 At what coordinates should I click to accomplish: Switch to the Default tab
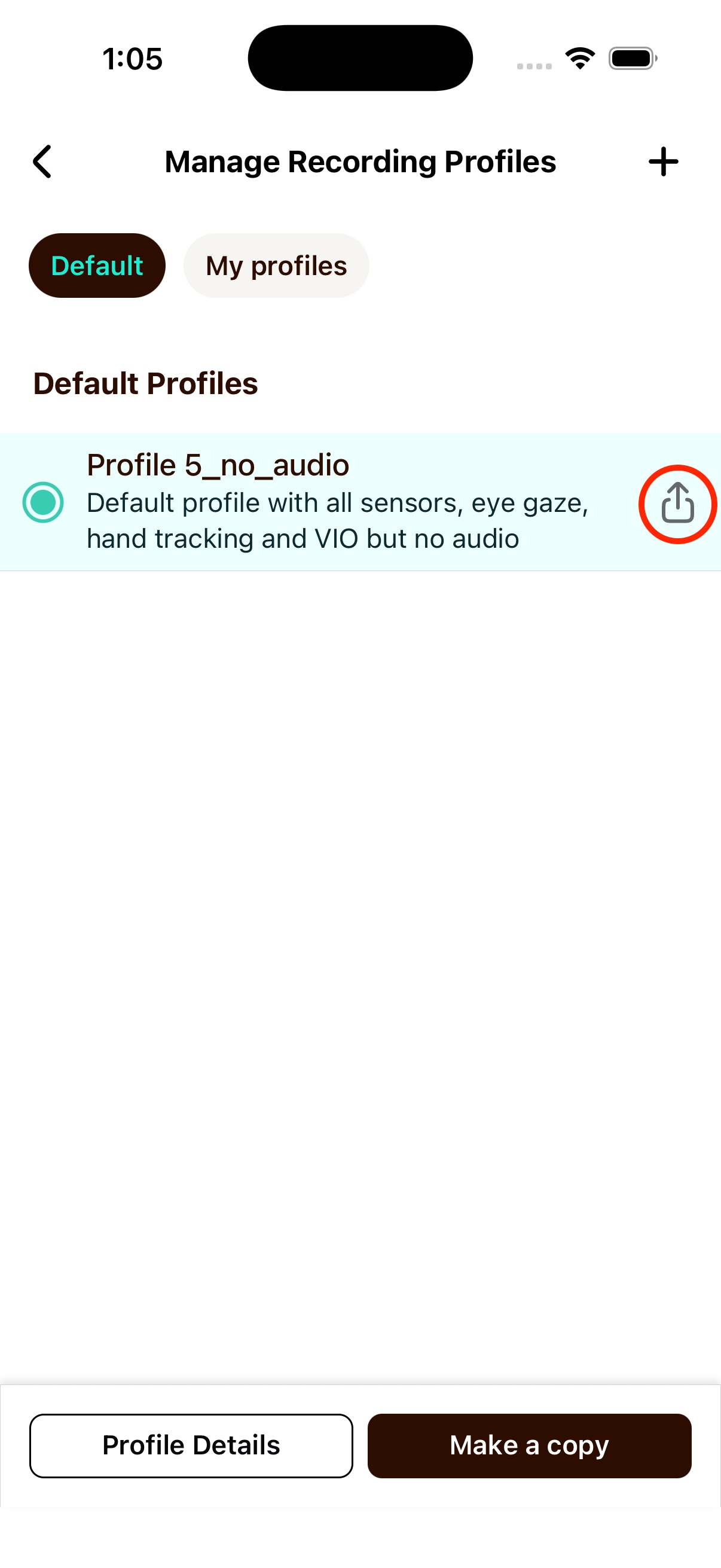pyautogui.click(x=97, y=266)
